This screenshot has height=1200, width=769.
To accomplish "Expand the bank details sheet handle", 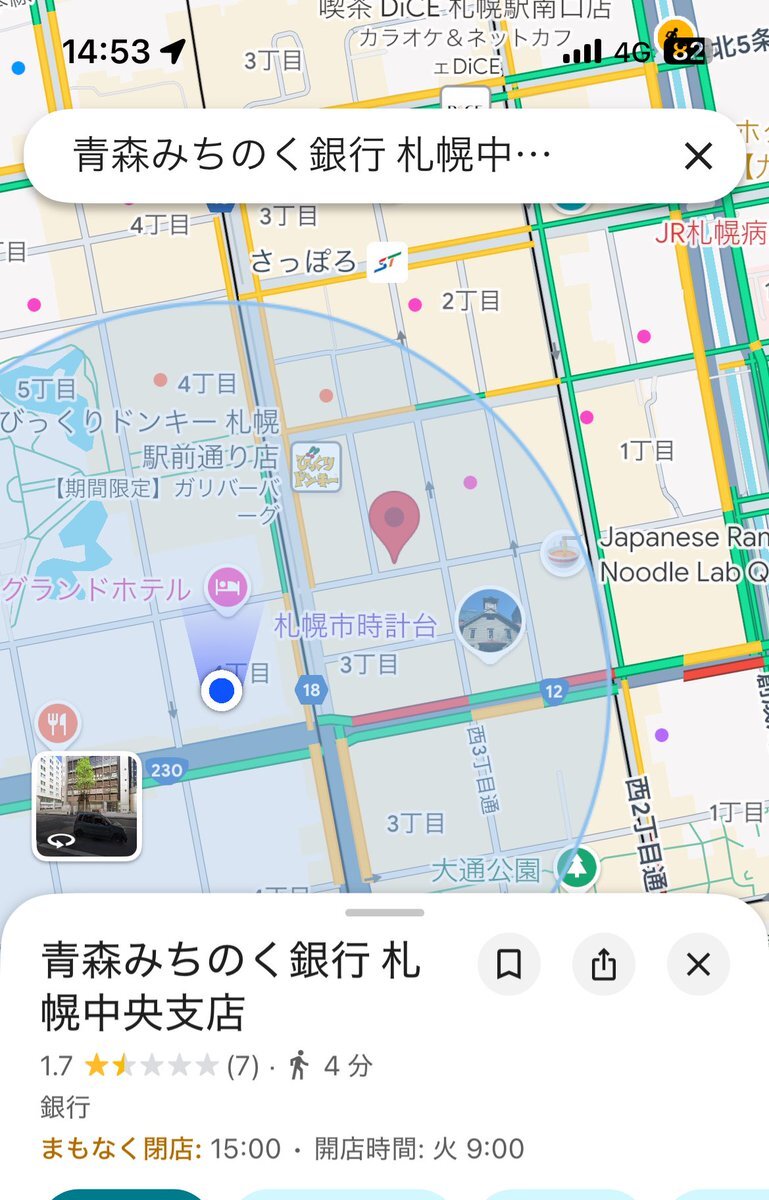I will pos(385,912).
